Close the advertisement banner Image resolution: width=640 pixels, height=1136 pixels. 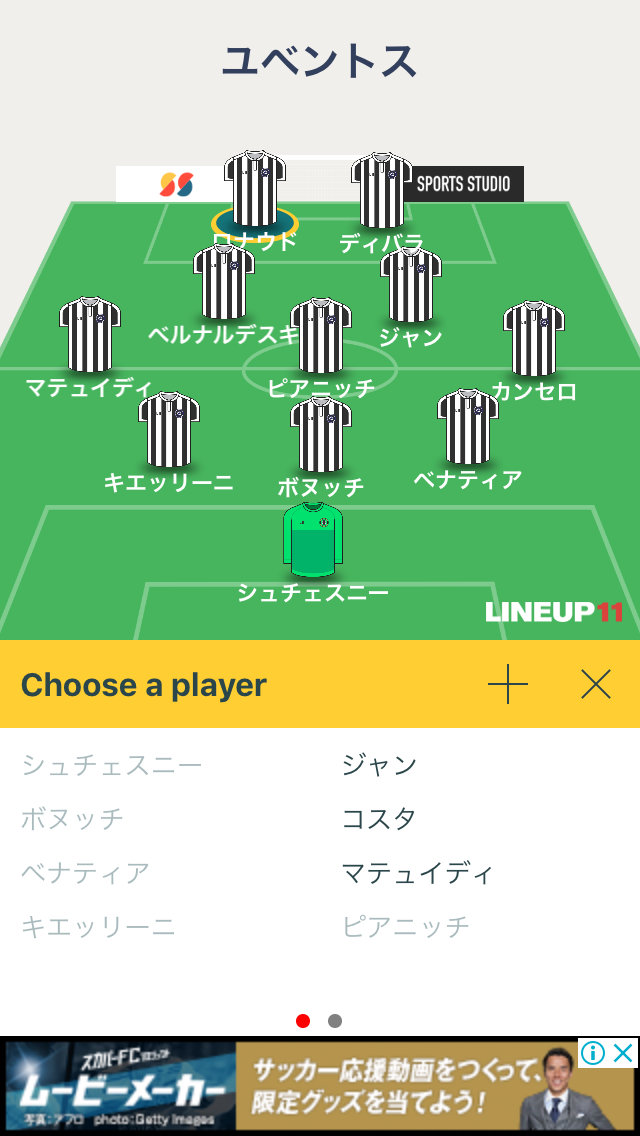(x=623, y=1053)
